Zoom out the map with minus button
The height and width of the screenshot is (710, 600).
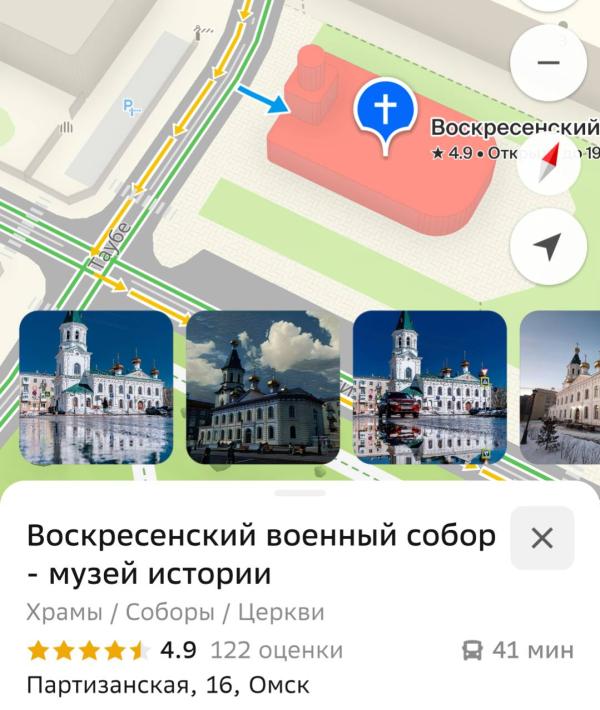point(547,62)
